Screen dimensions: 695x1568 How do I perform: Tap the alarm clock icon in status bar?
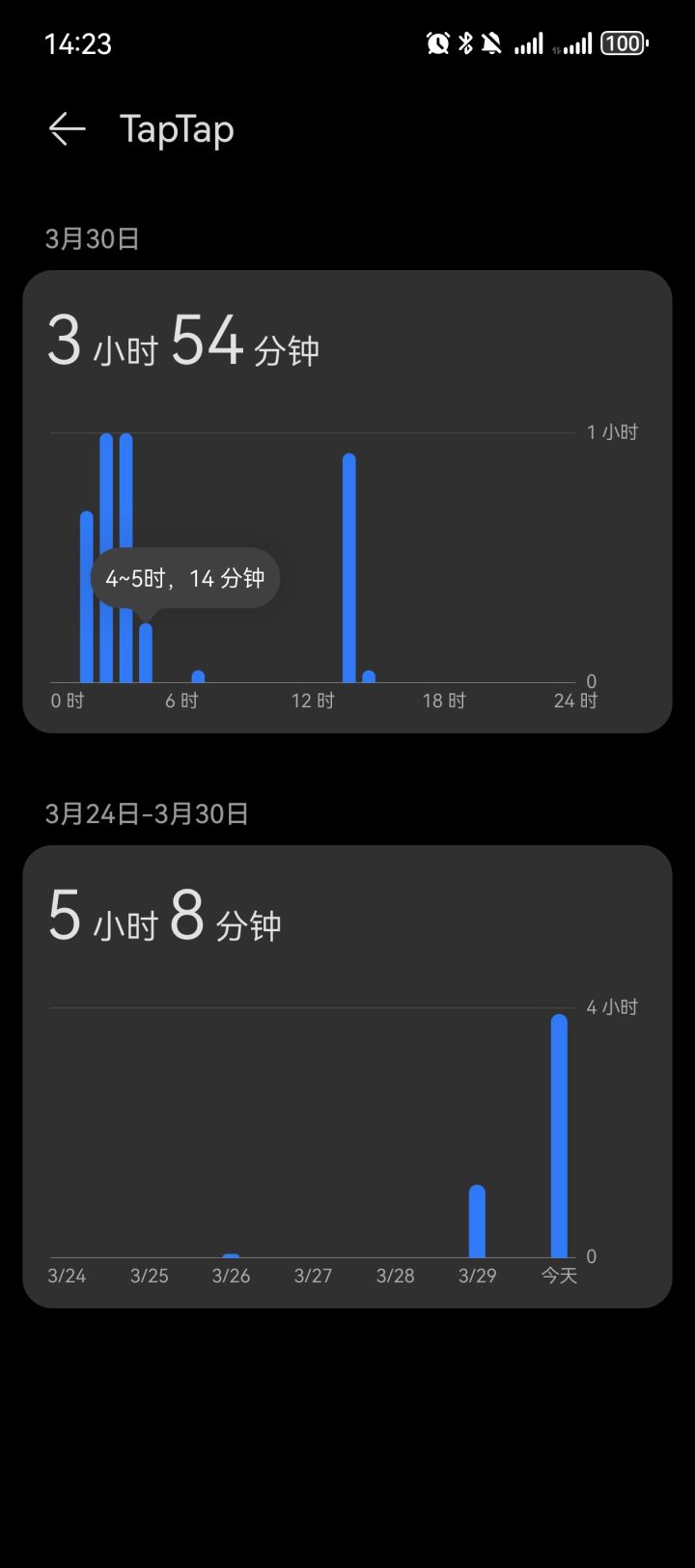436,42
